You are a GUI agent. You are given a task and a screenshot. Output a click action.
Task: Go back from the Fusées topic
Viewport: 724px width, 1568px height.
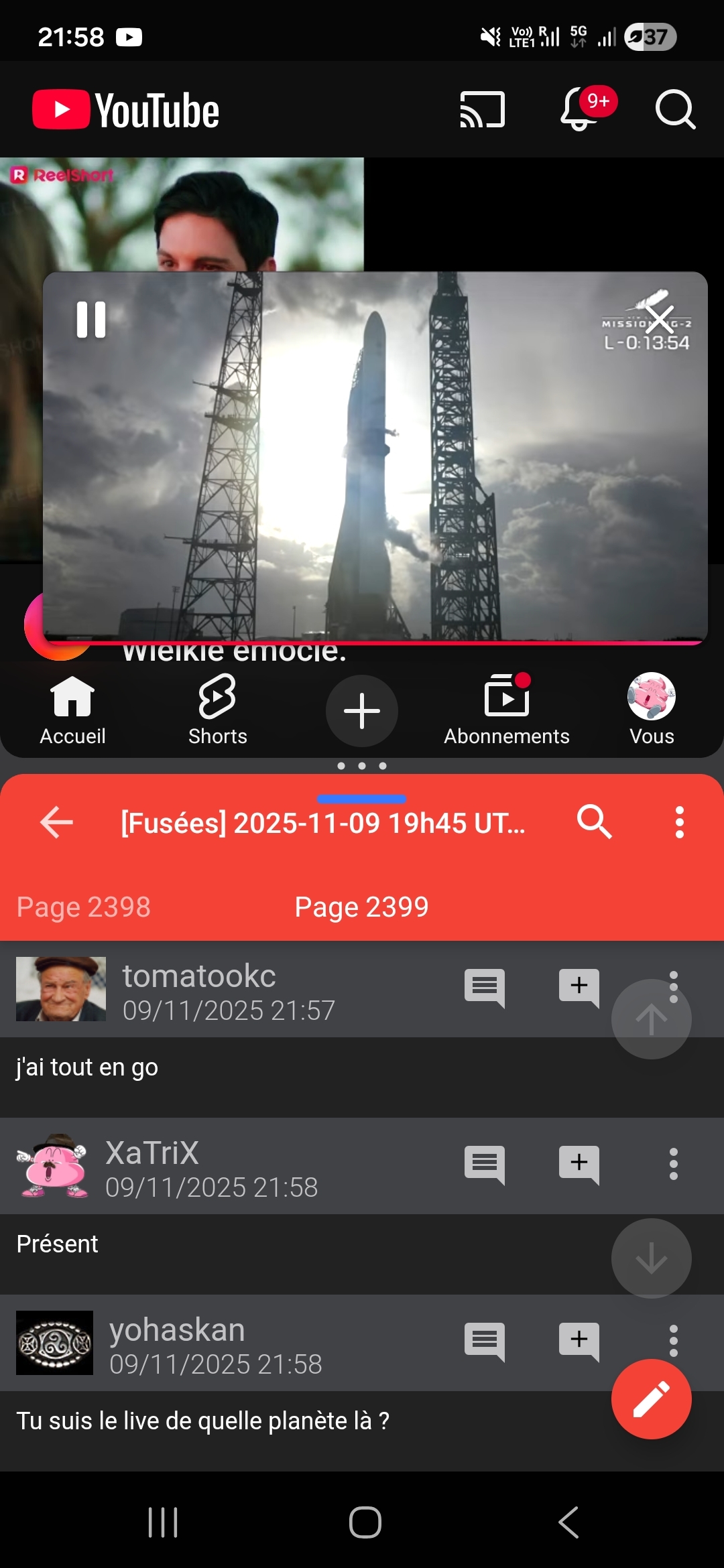tap(57, 822)
